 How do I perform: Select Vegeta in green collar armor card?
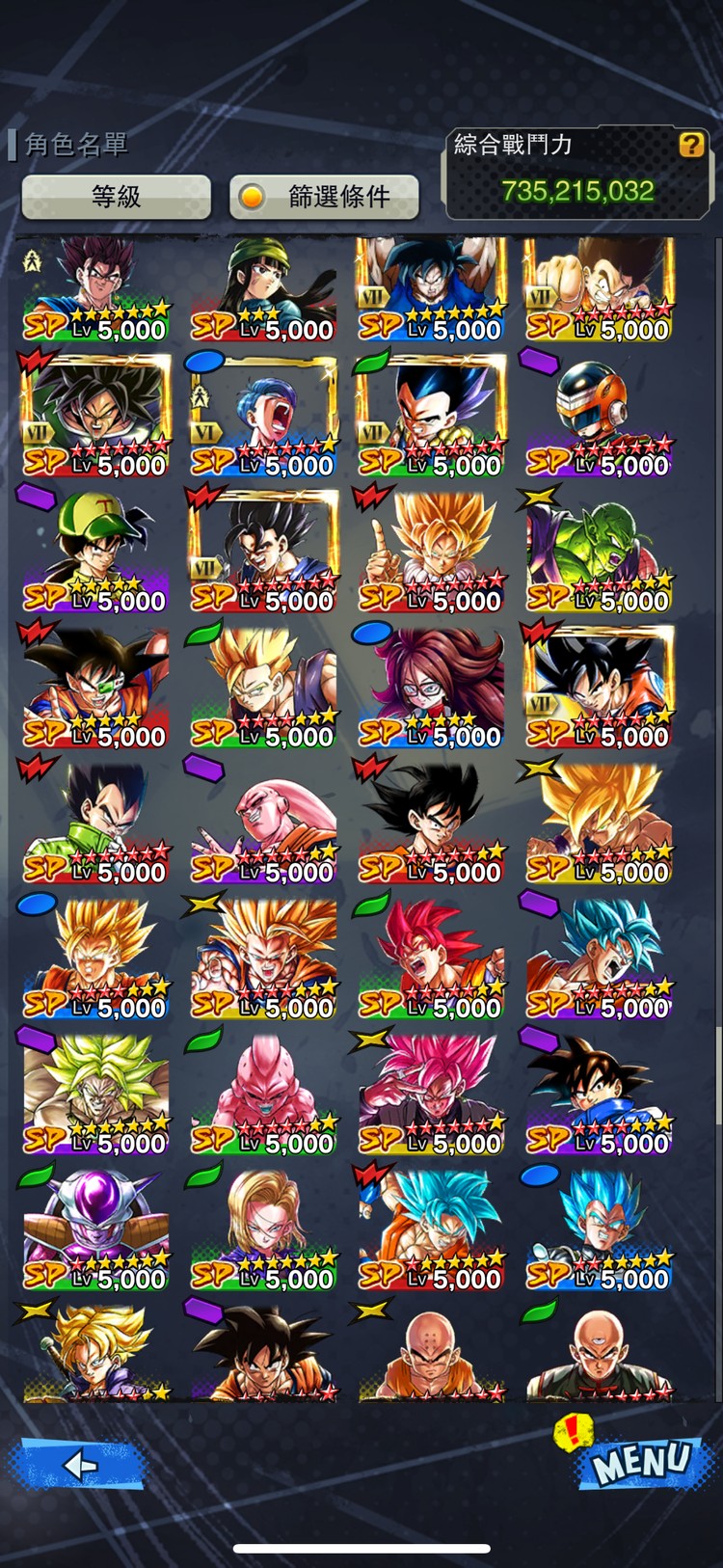[x=96, y=825]
